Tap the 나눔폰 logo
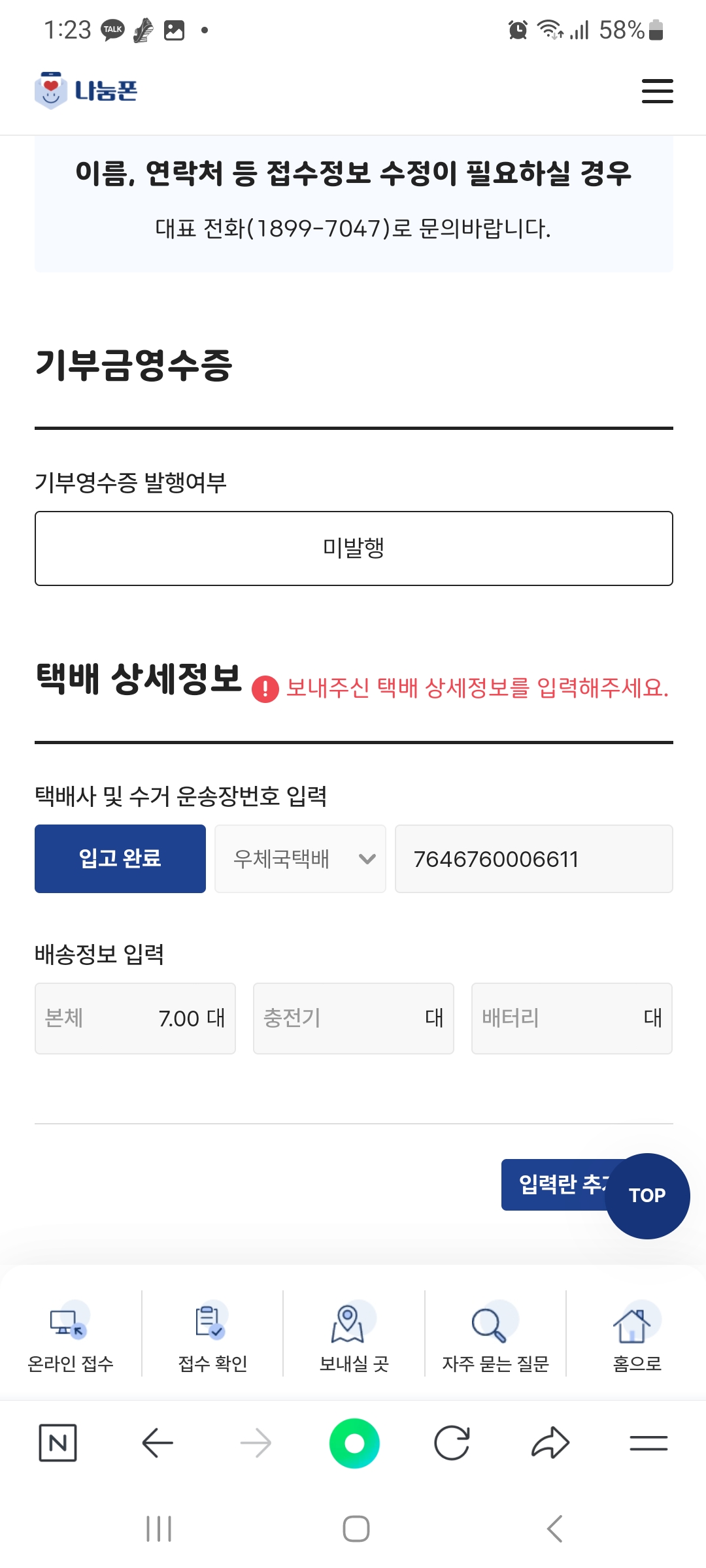706x1568 pixels. [x=86, y=90]
